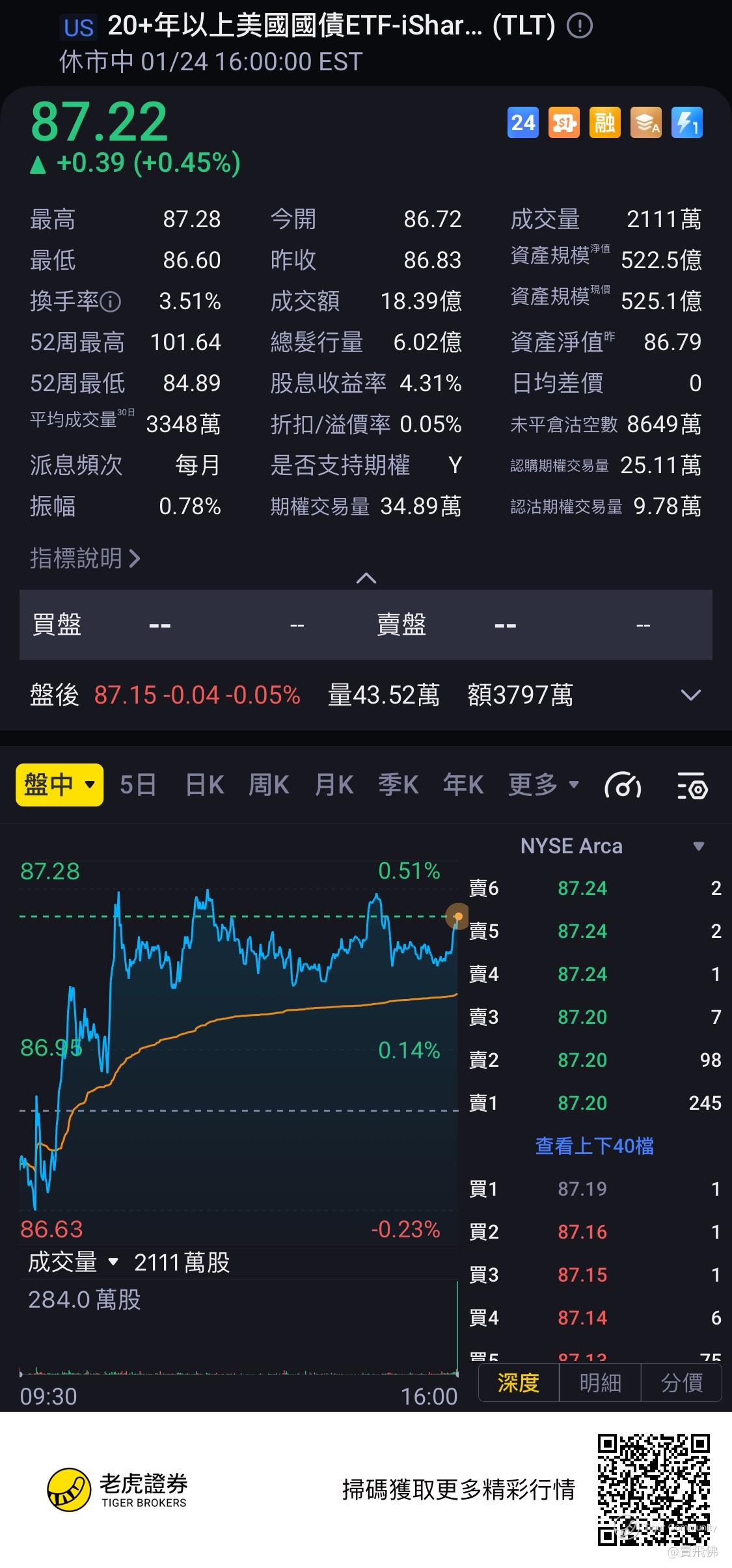Open the info icon beside the TLT title
The image size is (732, 1568).
(x=580, y=27)
